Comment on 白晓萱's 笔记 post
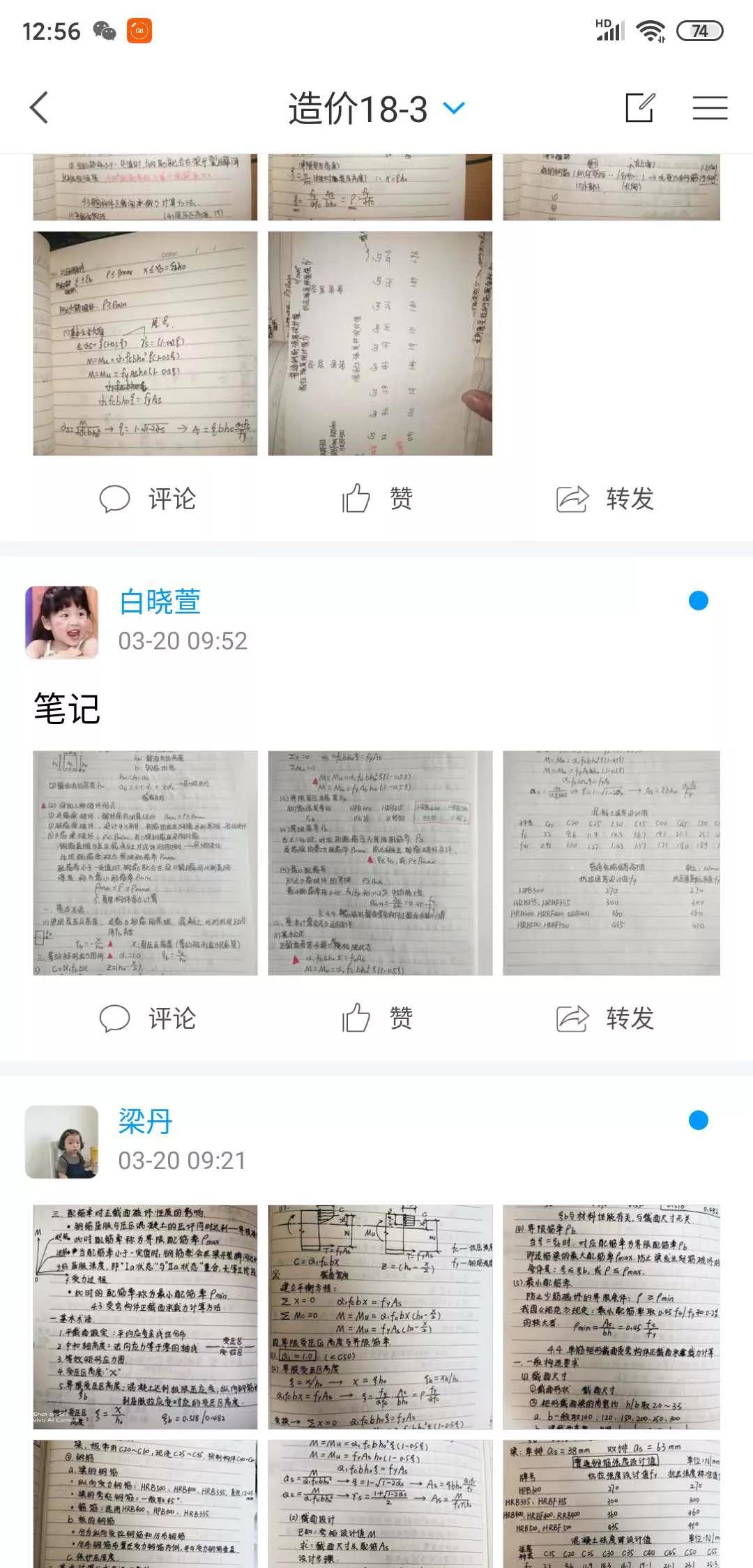 click(x=148, y=1018)
